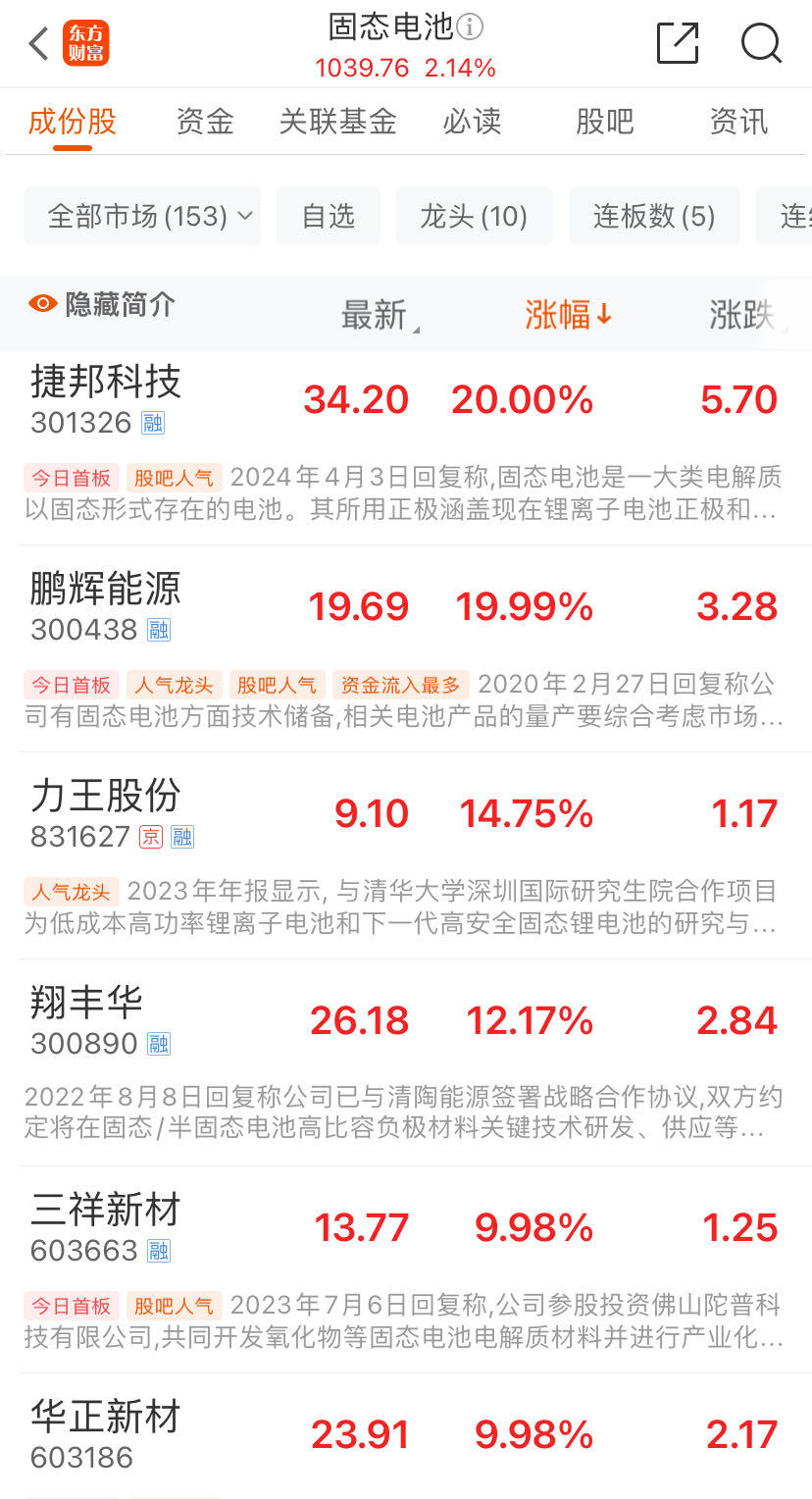Open the 必读 tab

(x=472, y=122)
